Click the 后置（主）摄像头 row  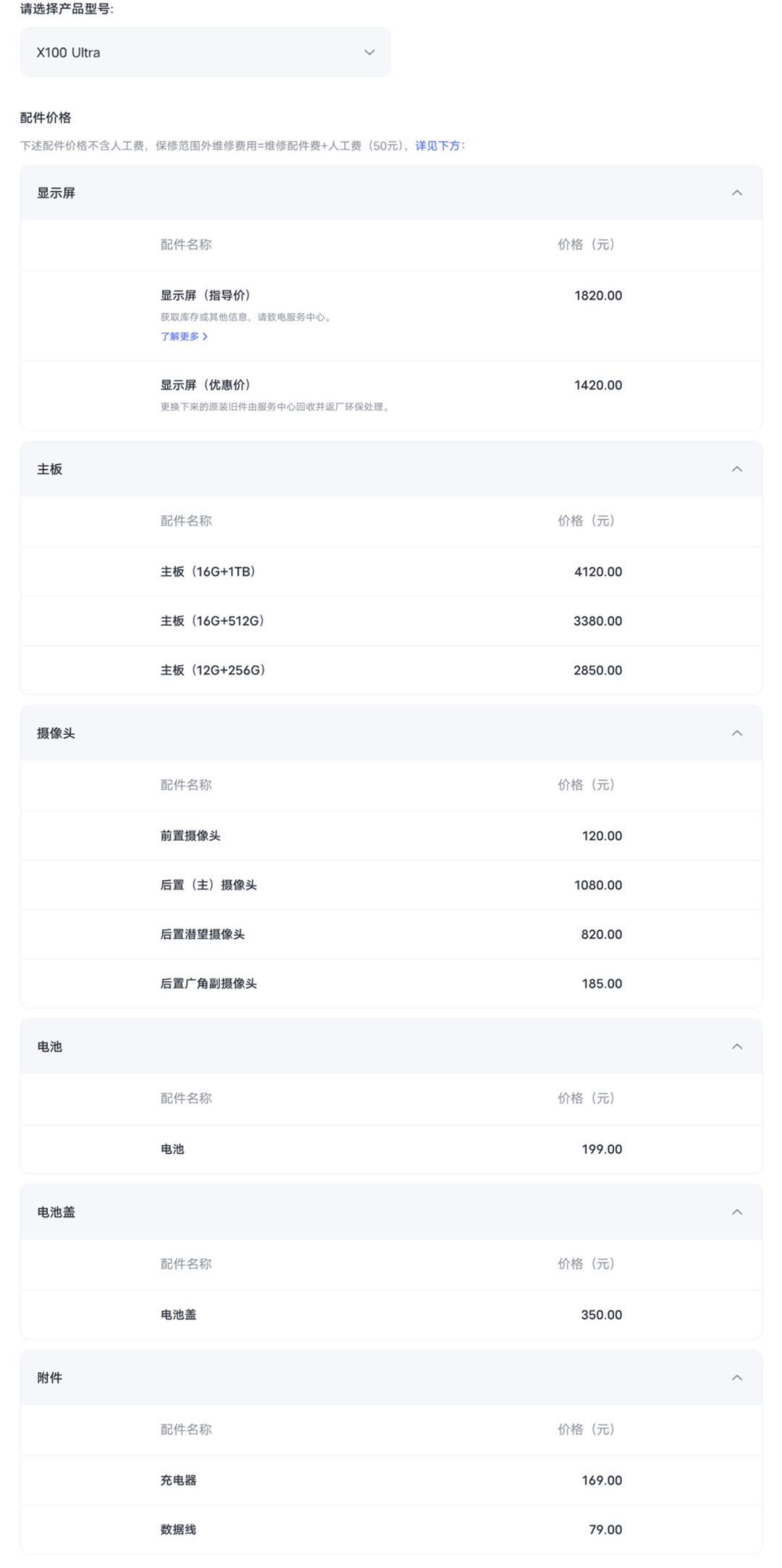(x=391, y=885)
